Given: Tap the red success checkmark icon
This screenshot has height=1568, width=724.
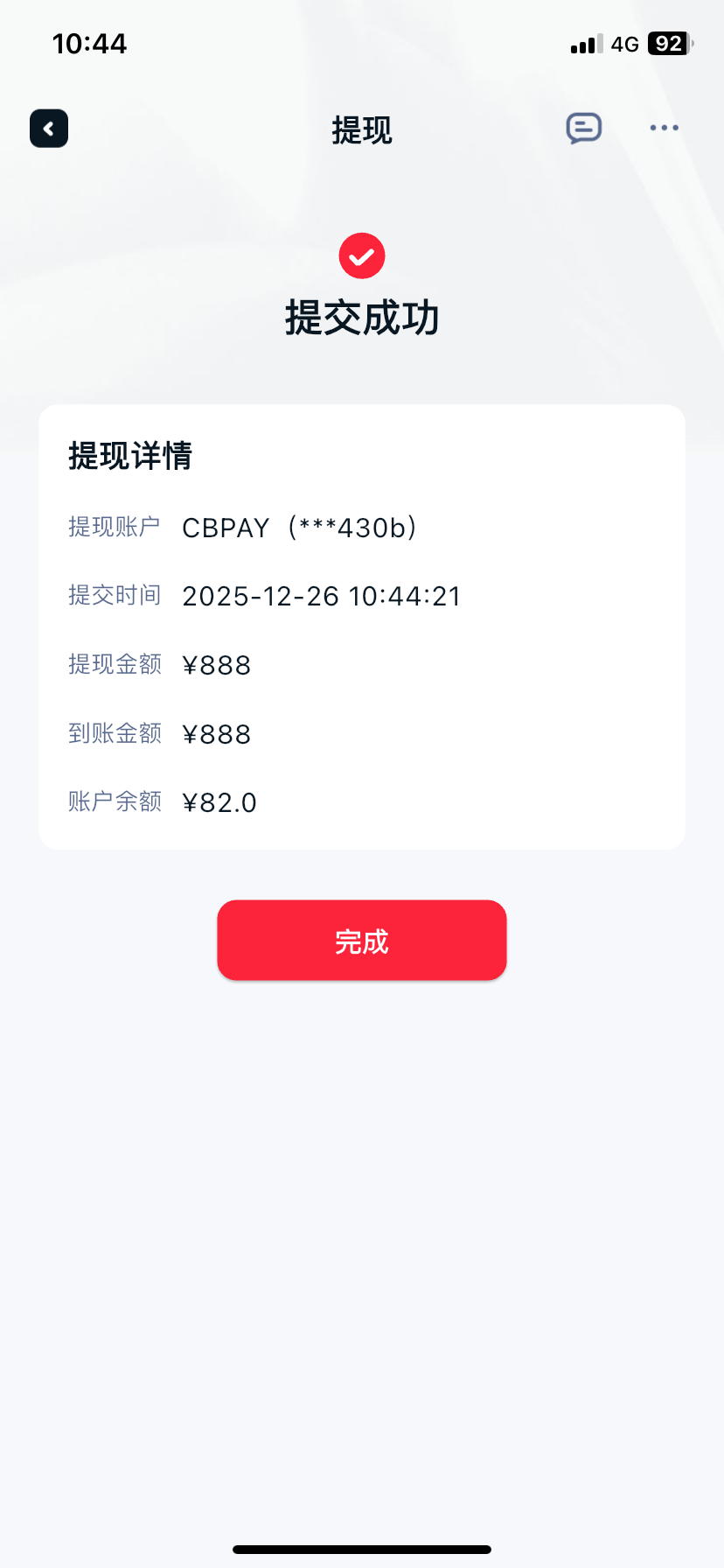Looking at the screenshot, I should 361,255.
